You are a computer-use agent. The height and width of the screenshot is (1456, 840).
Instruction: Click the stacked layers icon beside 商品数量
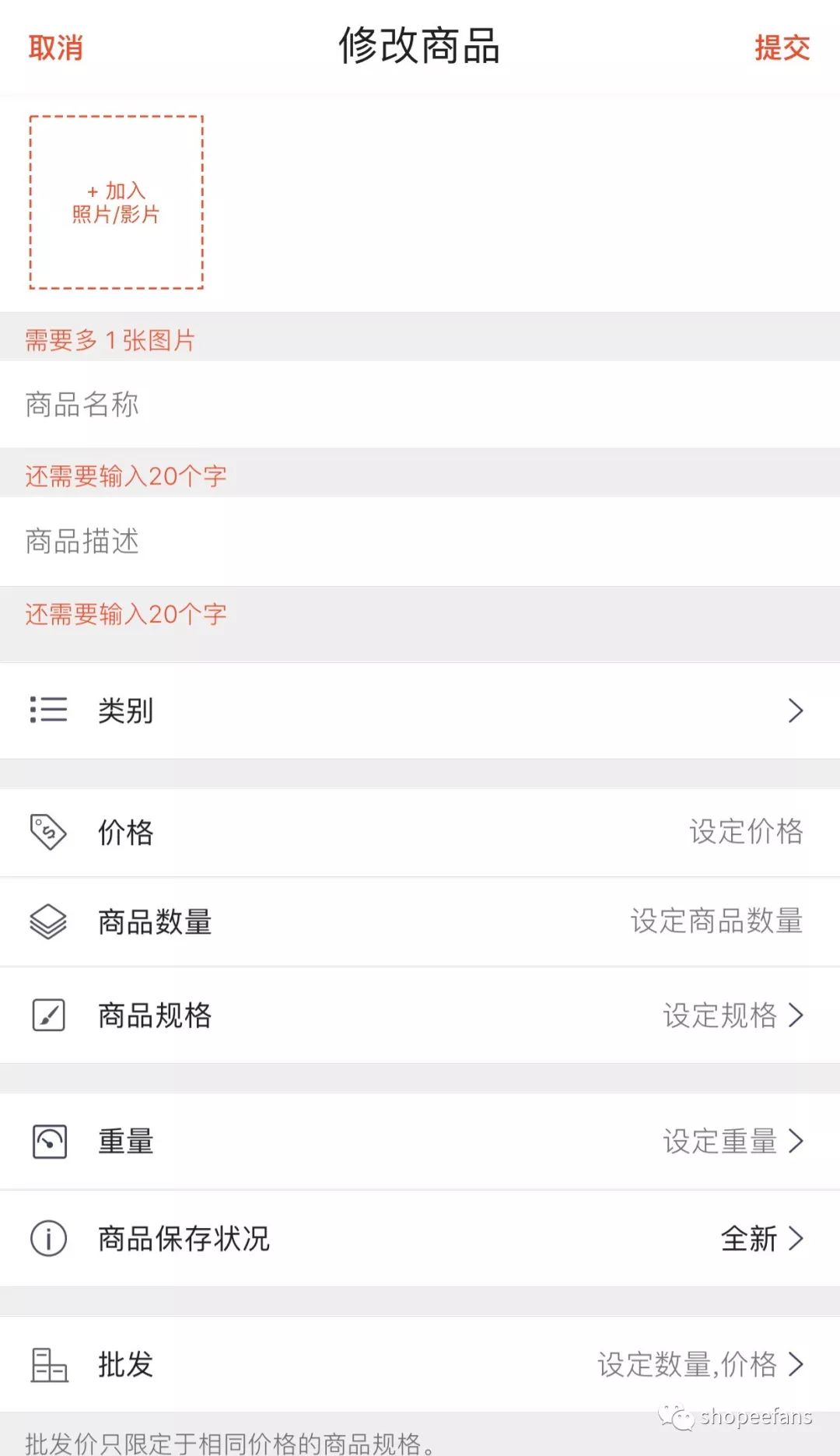tap(48, 921)
